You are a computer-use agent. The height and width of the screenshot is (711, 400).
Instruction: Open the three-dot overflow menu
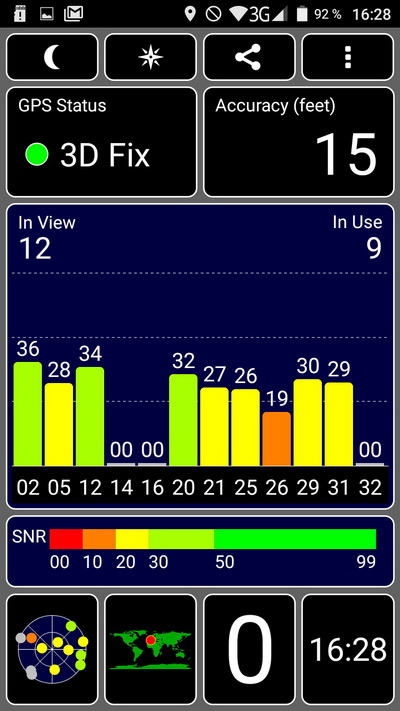[x=348, y=57]
